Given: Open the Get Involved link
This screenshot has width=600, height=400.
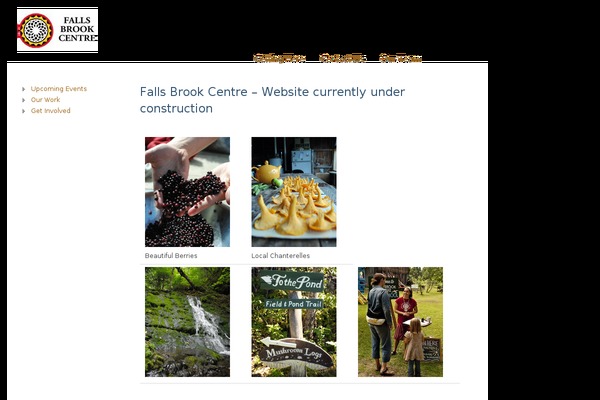Looking at the screenshot, I should click(50, 111).
